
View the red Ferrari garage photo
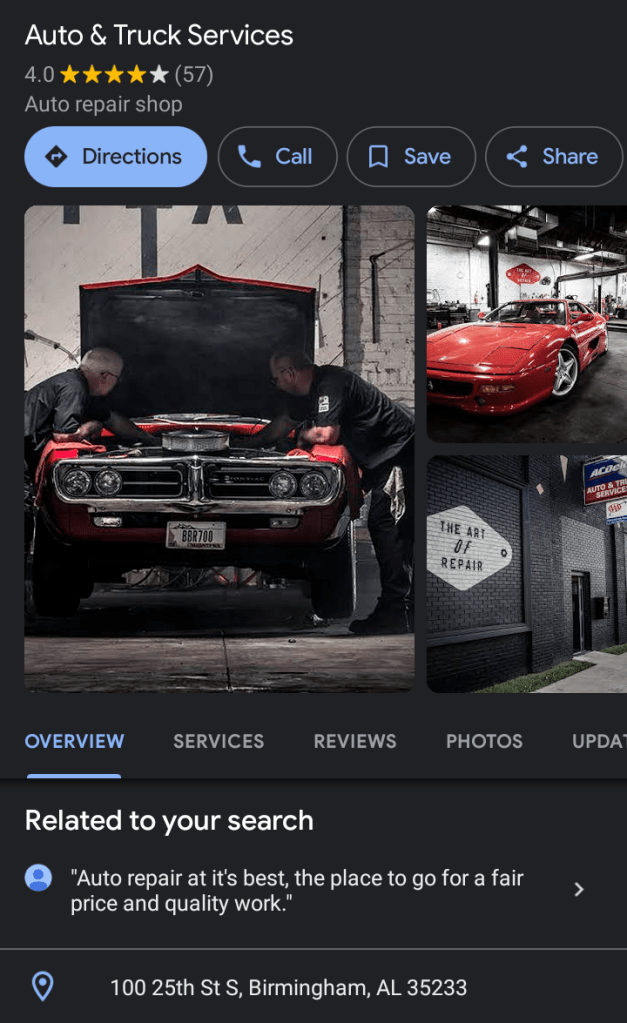pyautogui.click(x=526, y=324)
